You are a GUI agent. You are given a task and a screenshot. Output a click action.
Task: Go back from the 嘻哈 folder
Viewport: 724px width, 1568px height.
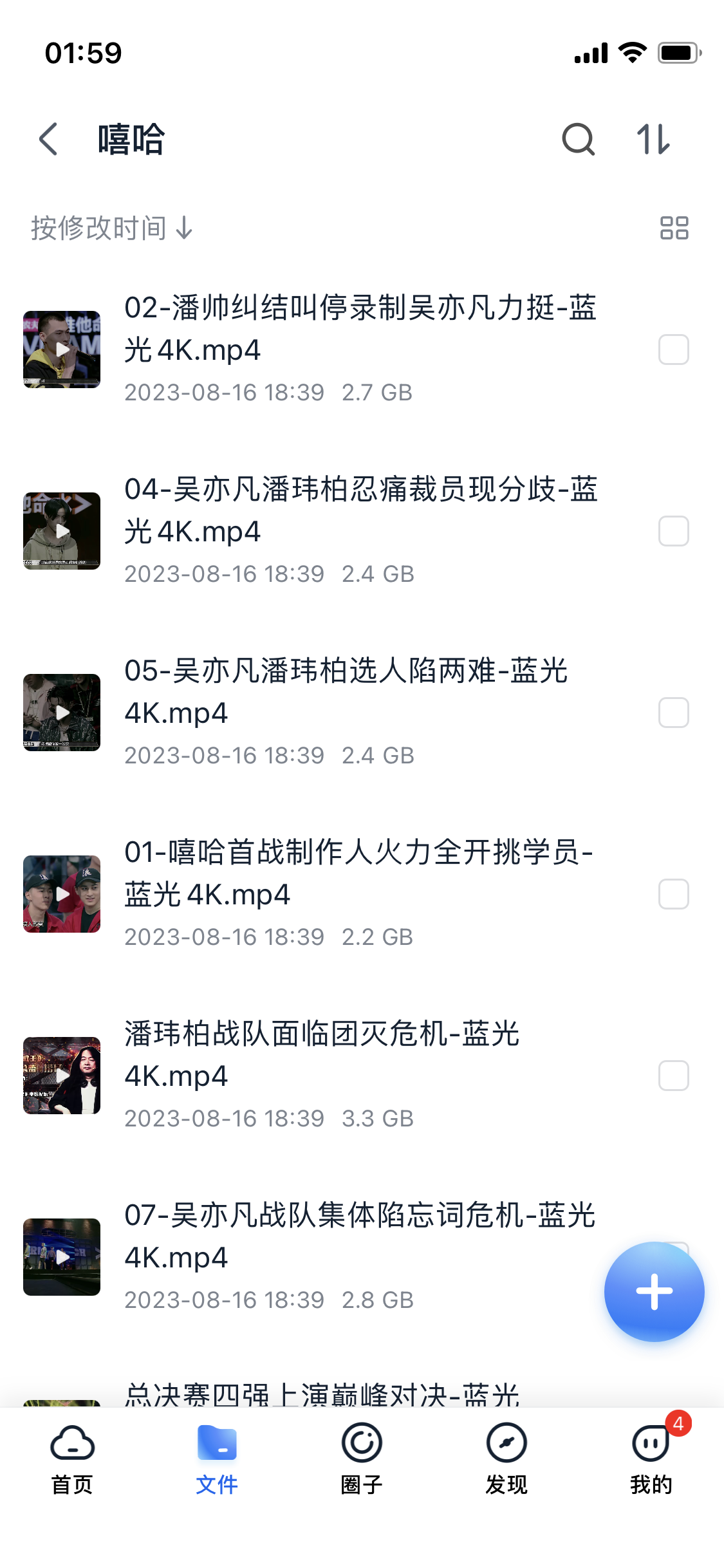tap(49, 139)
